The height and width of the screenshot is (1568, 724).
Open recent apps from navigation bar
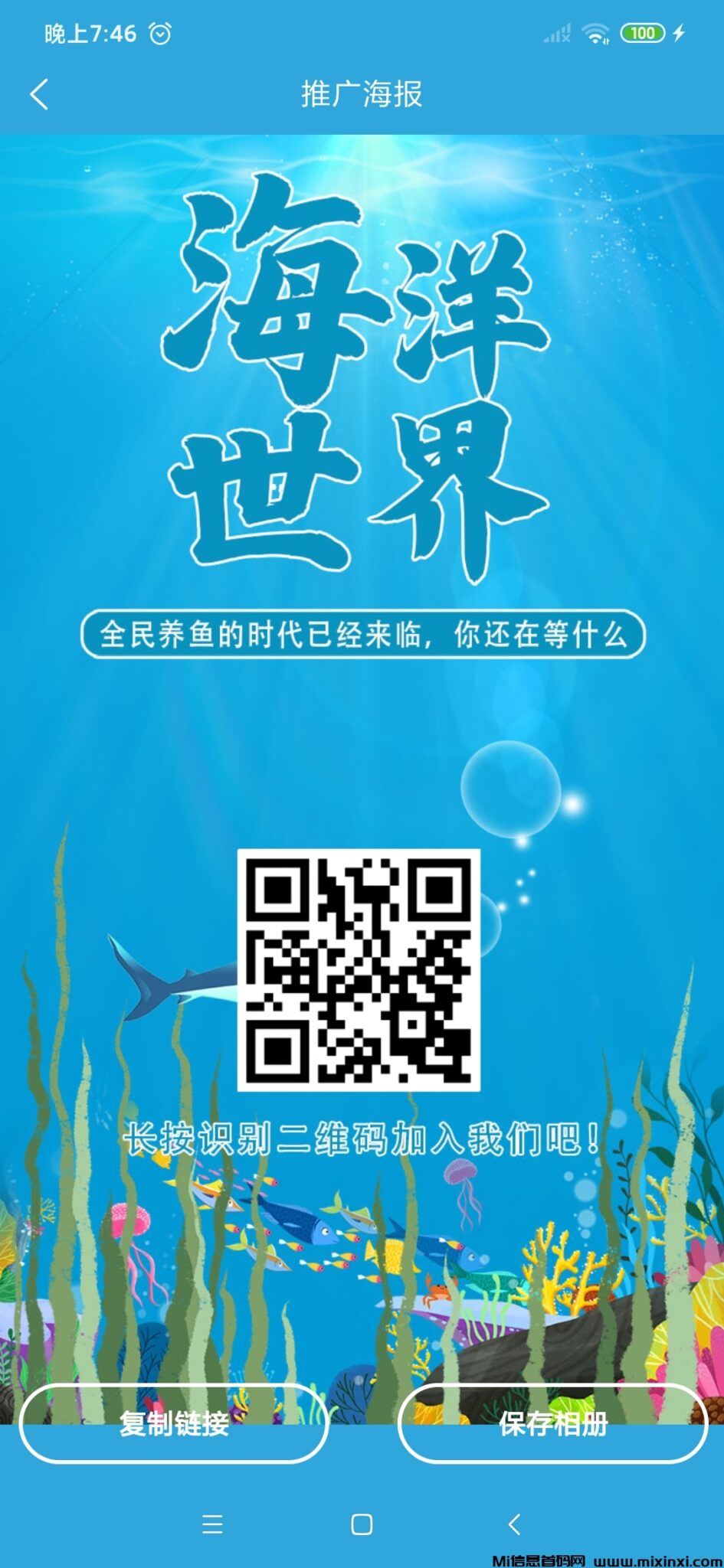[x=212, y=1524]
